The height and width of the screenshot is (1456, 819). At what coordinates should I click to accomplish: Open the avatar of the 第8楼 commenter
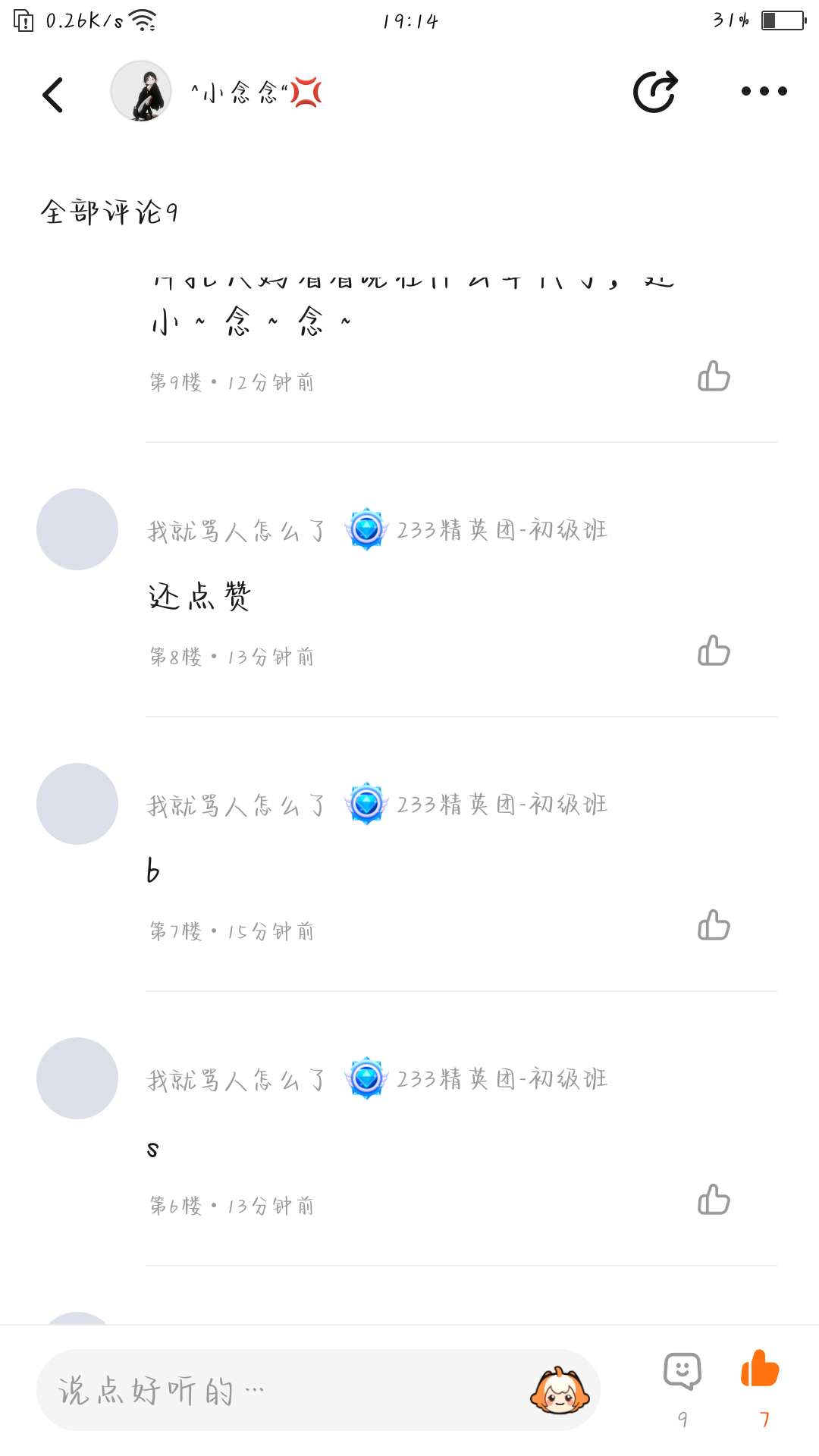click(77, 529)
